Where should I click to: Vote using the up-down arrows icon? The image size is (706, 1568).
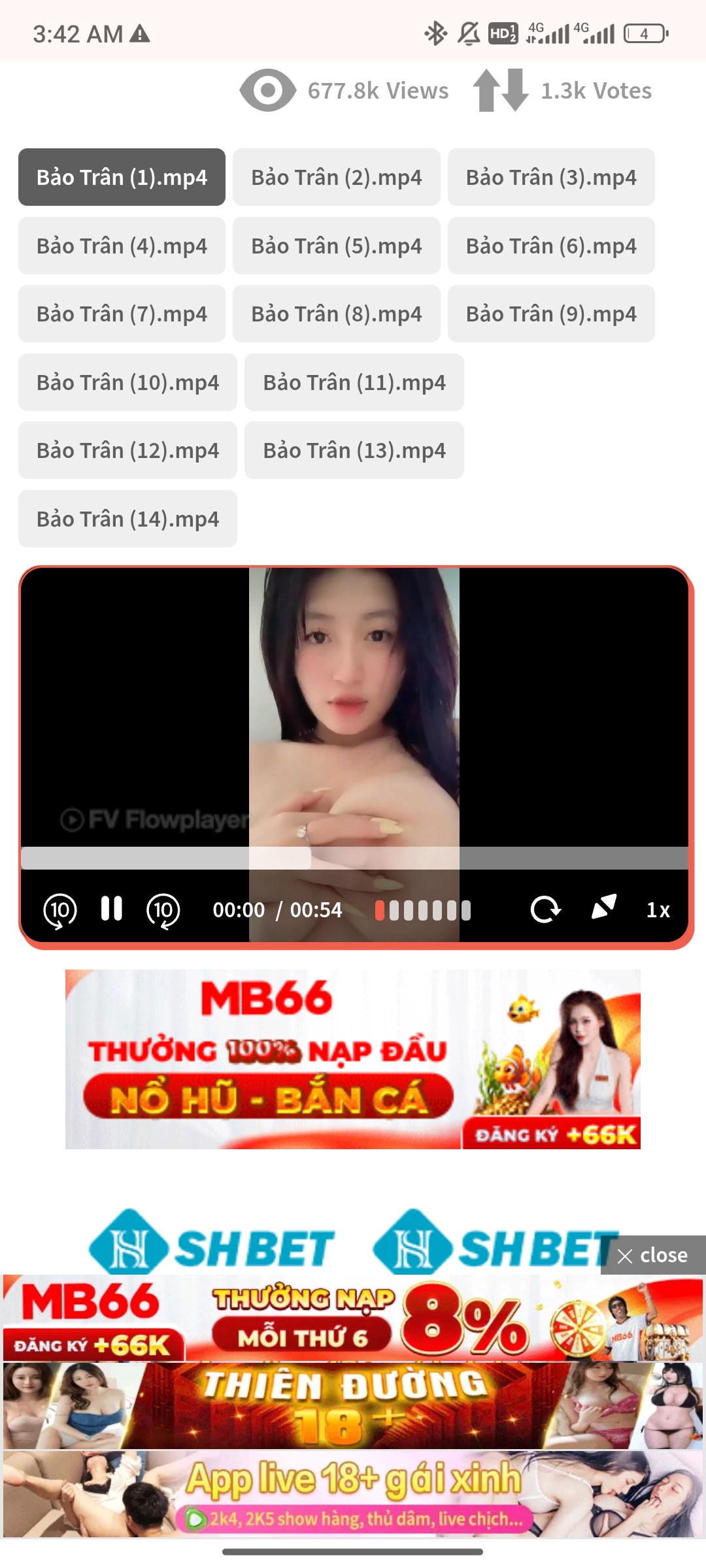click(501, 90)
